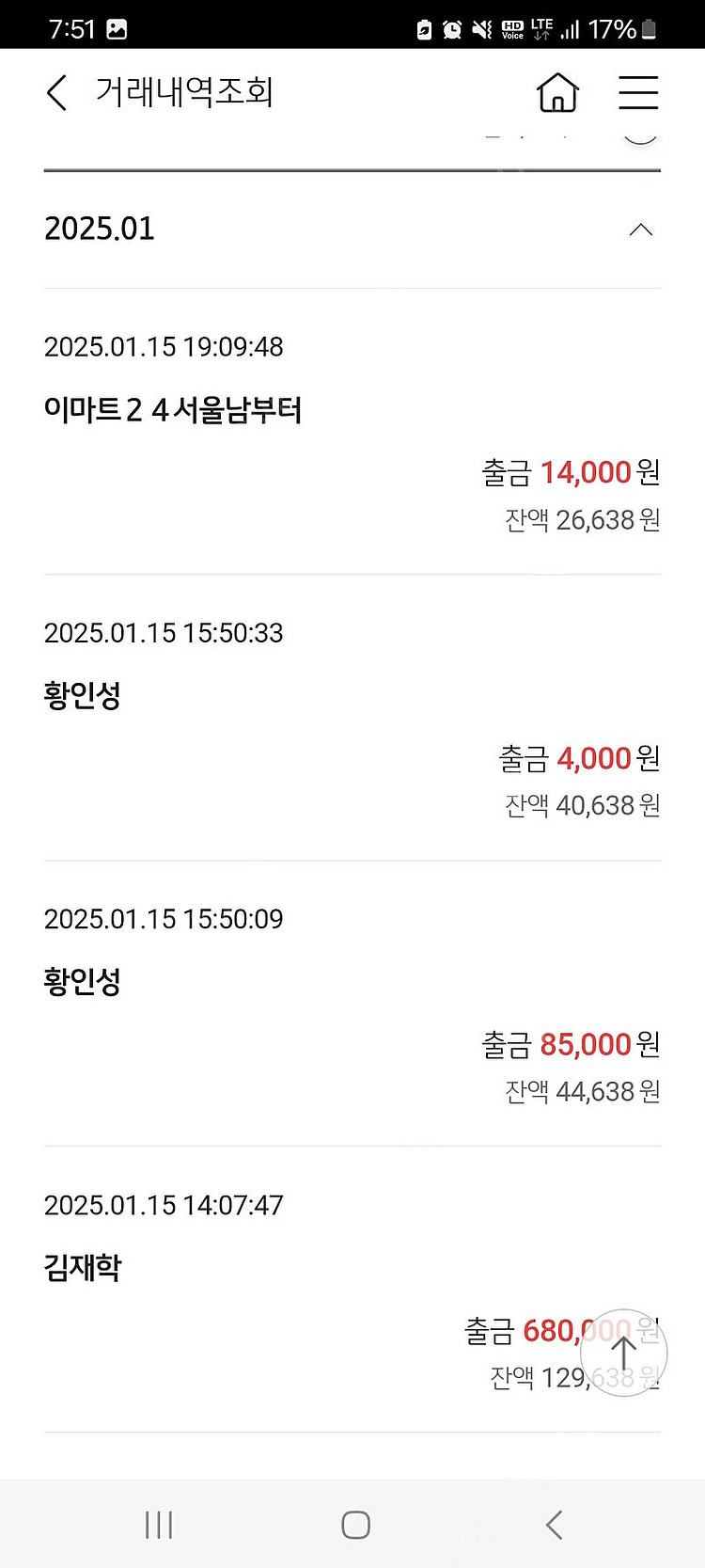Tap the 김재학 680,000원 withdrawal record
This screenshot has width=705, height=1568.
tap(82, 1267)
